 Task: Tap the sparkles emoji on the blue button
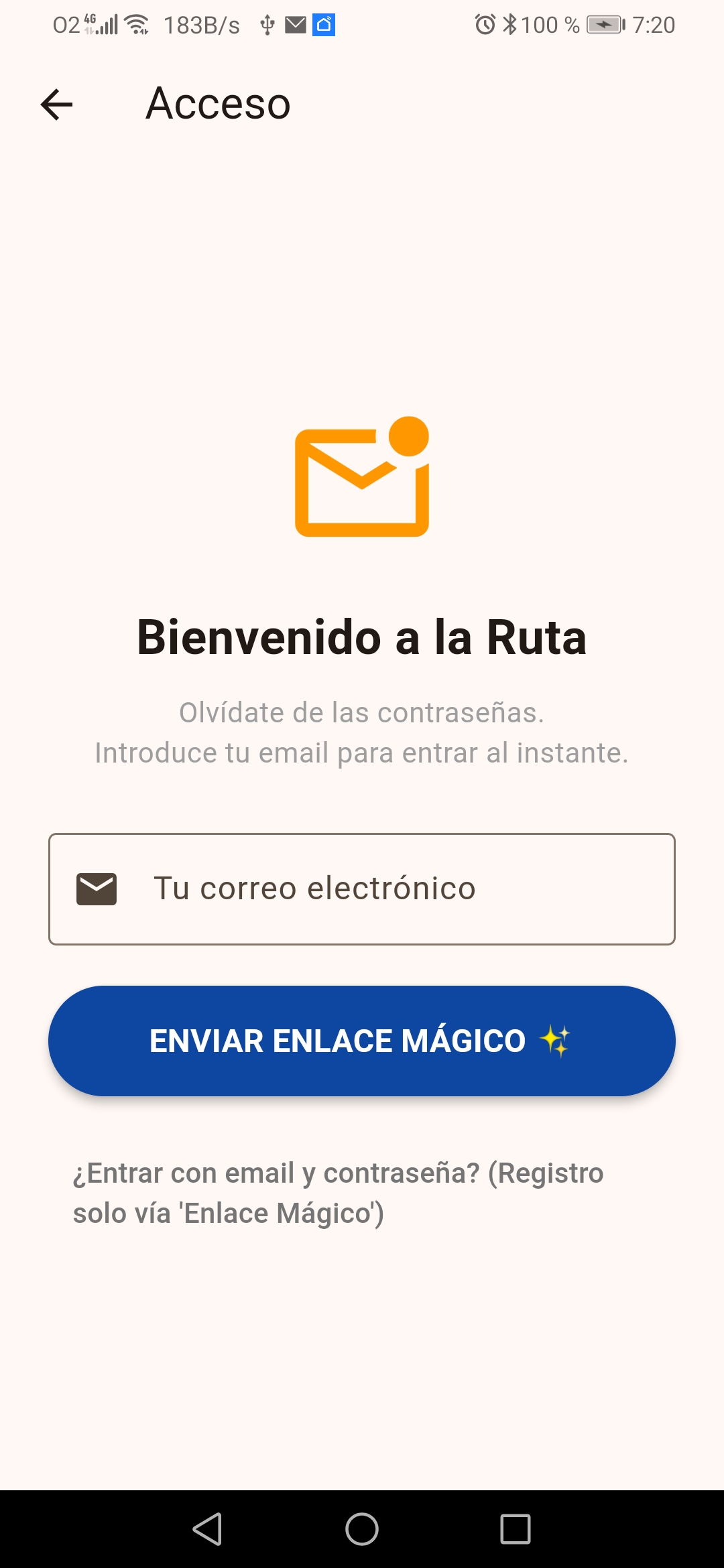click(x=555, y=1041)
